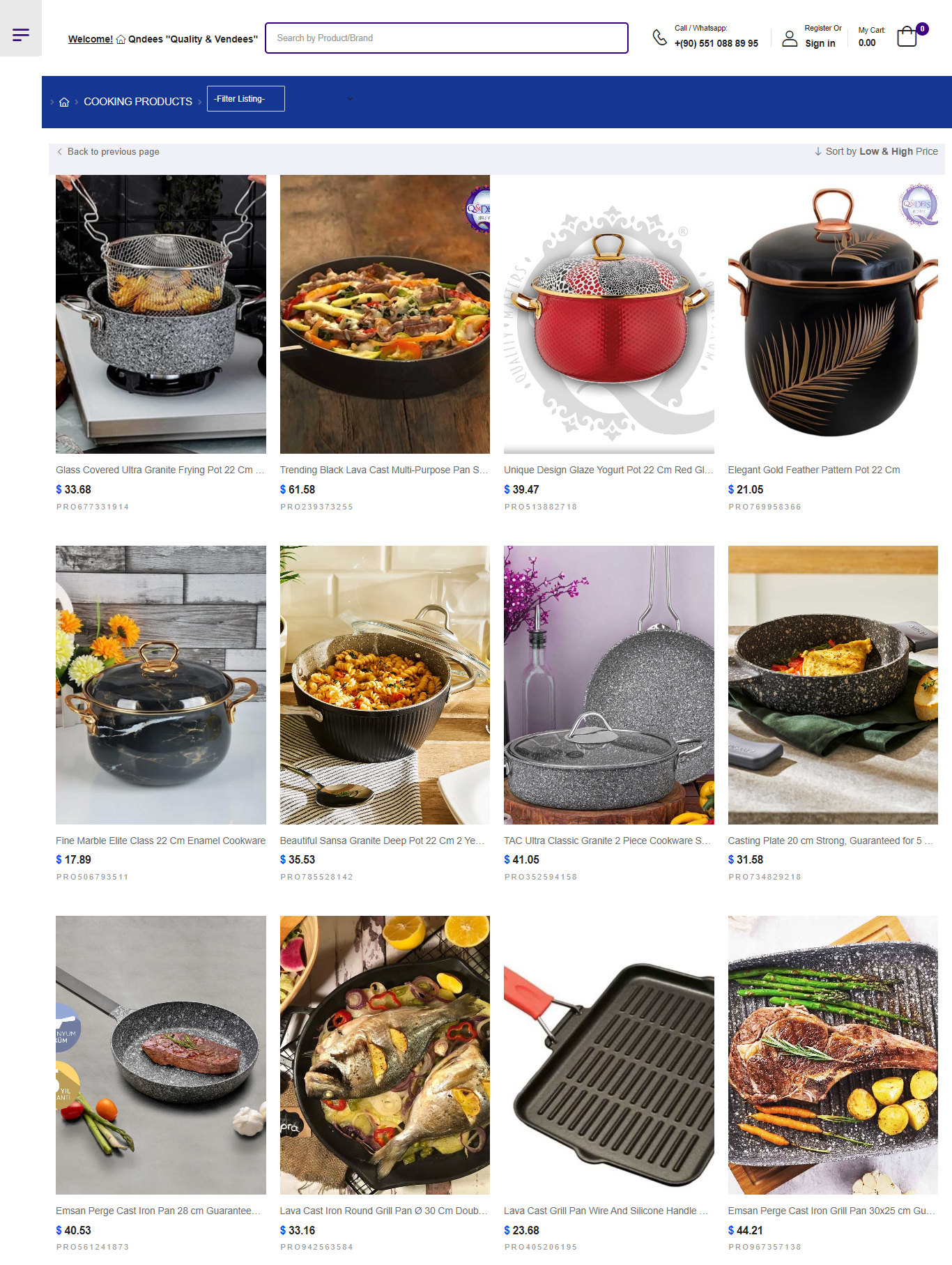This screenshot has height=1265, width=952.
Task: Call the WhatsApp phone number
Action: (x=716, y=43)
